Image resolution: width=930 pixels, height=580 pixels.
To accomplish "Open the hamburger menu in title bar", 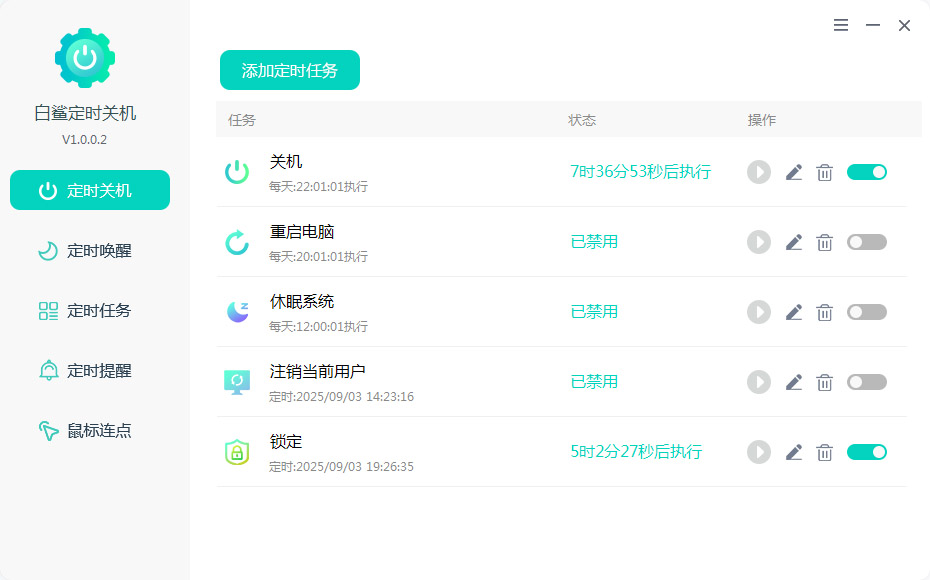I will [x=841, y=26].
